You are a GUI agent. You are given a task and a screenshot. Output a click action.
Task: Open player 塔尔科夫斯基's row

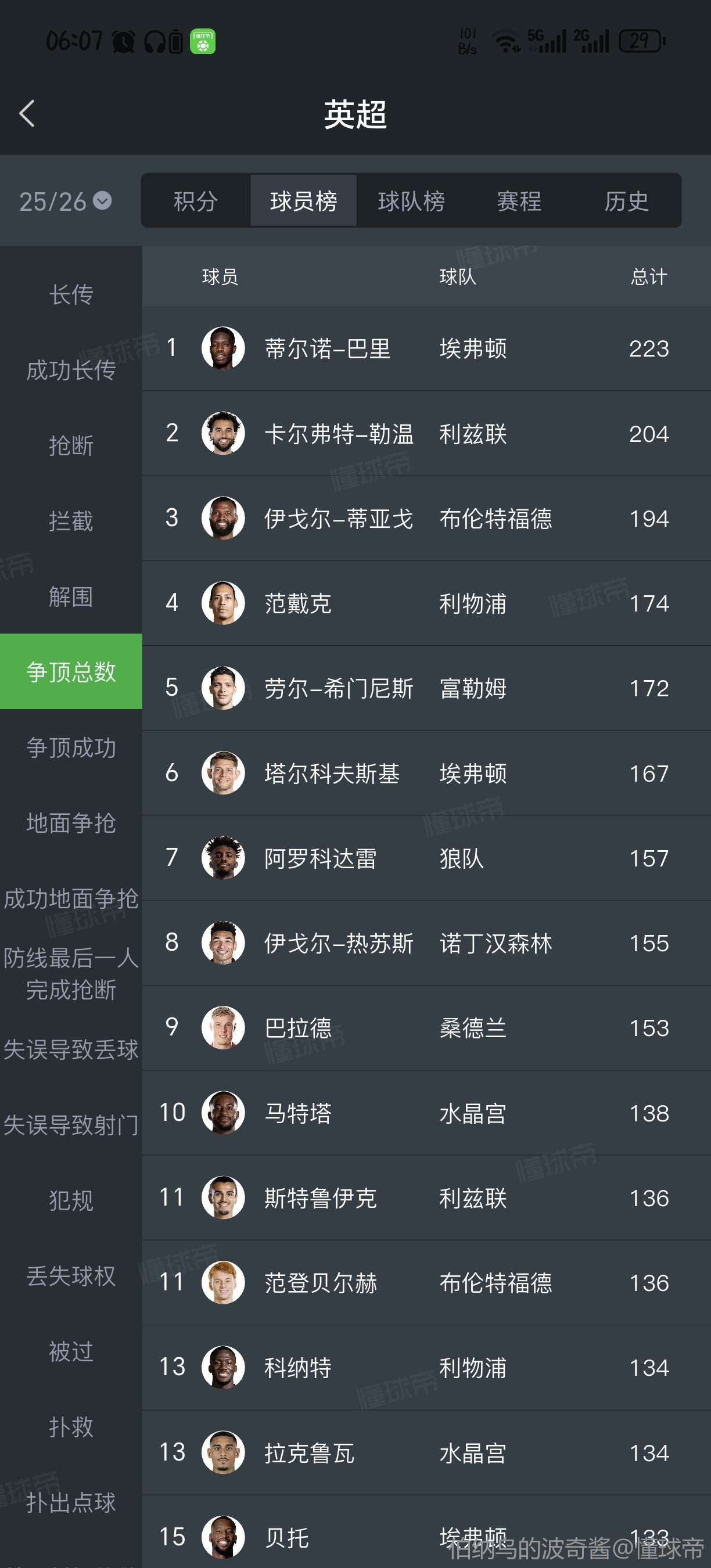point(426,773)
